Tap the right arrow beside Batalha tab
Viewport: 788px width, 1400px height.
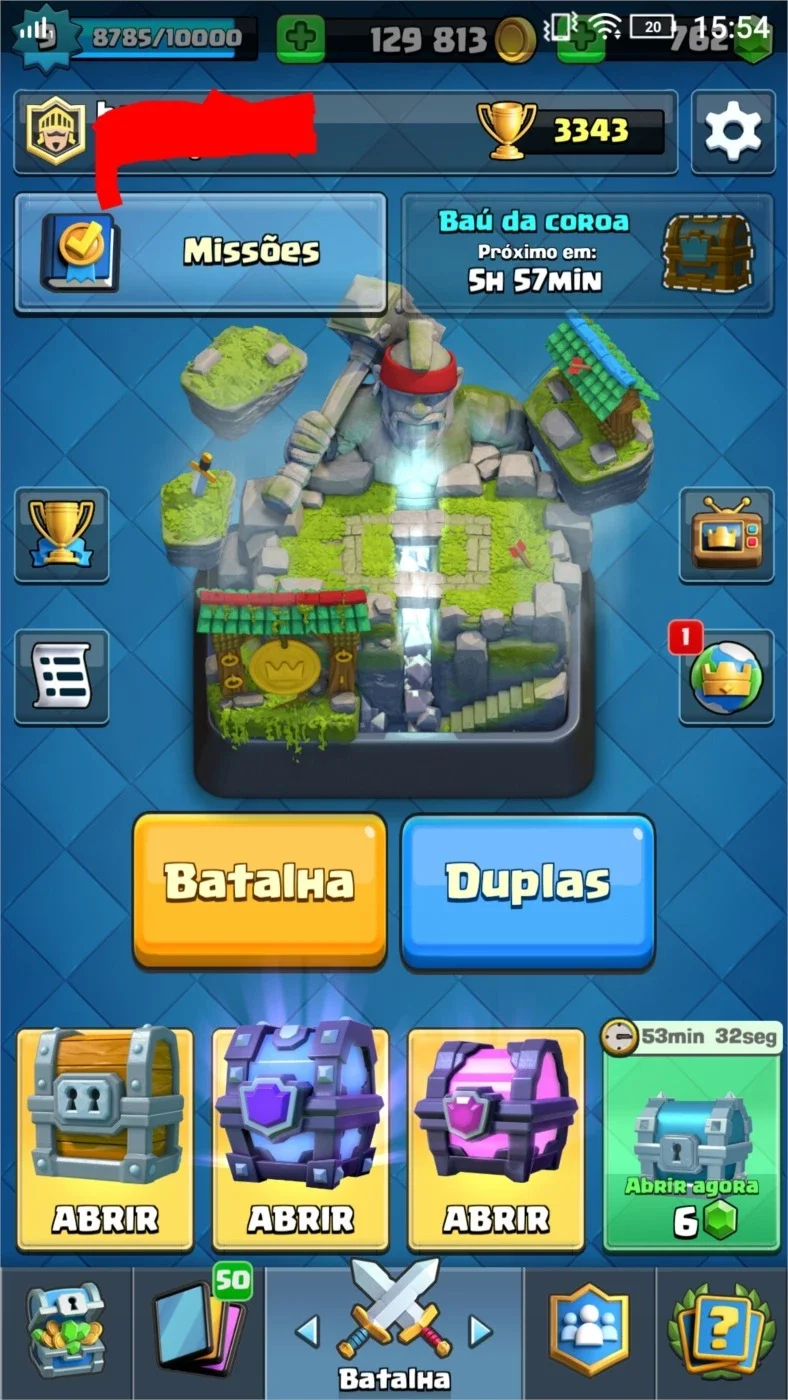[481, 1331]
